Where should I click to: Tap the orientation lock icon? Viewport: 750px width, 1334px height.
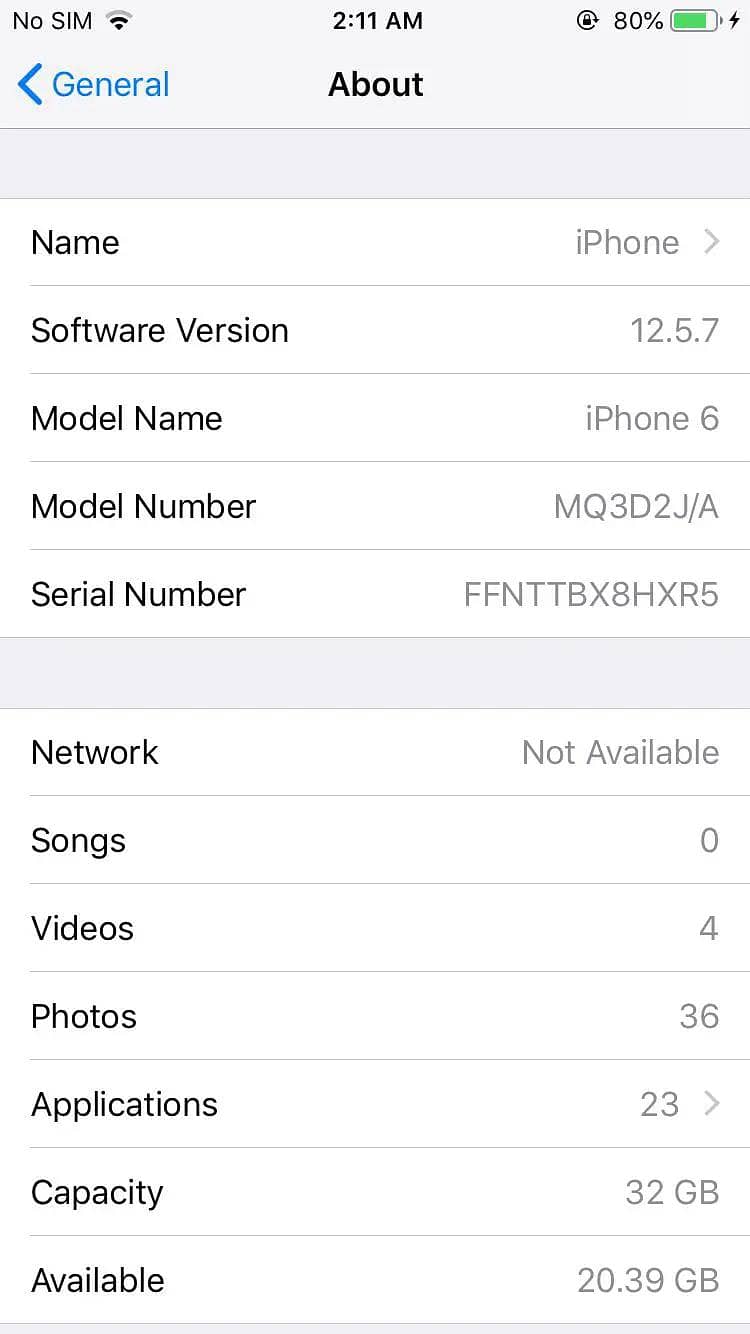[x=588, y=20]
